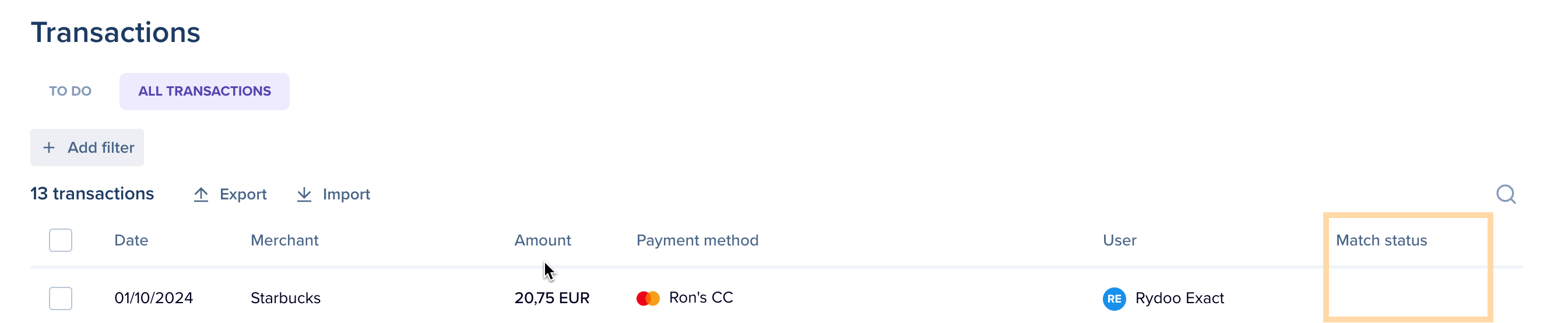Check the box for the Starbucks transaction
The height and width of the screenshot is (323, 1568).
point(60,298)
